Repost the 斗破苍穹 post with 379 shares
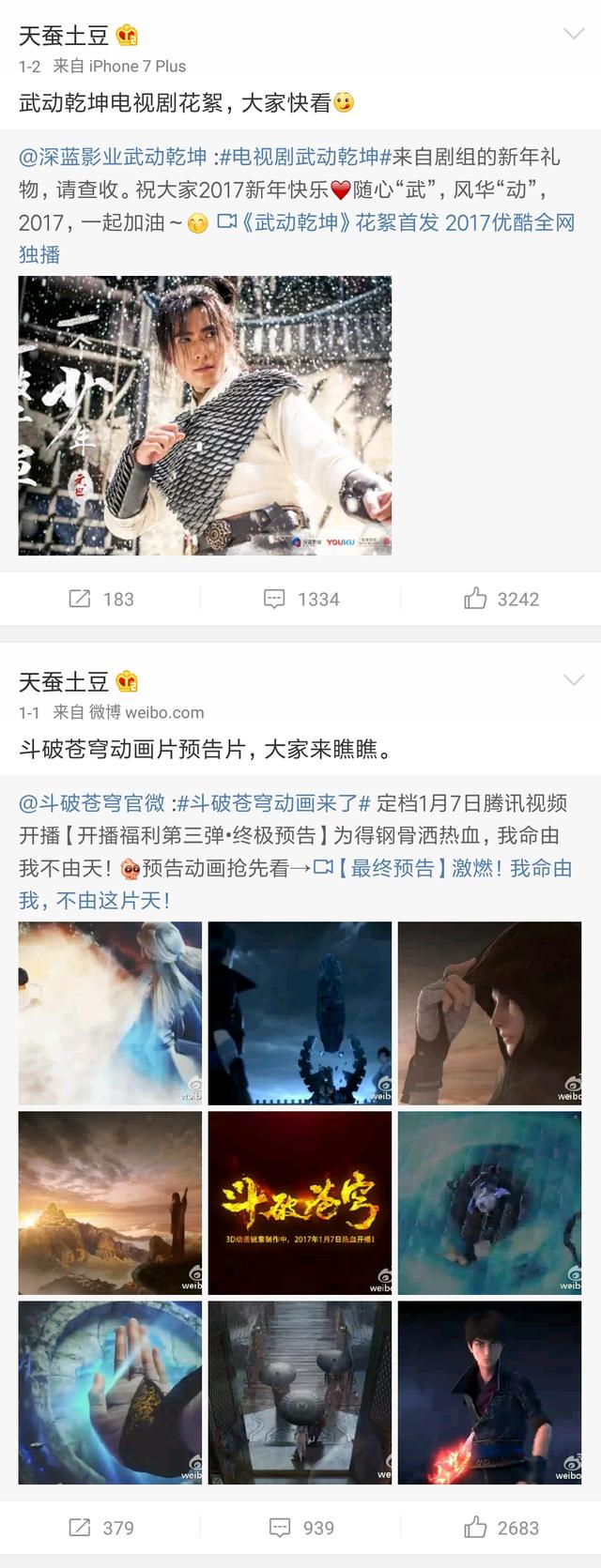 tap(100, 1528)
